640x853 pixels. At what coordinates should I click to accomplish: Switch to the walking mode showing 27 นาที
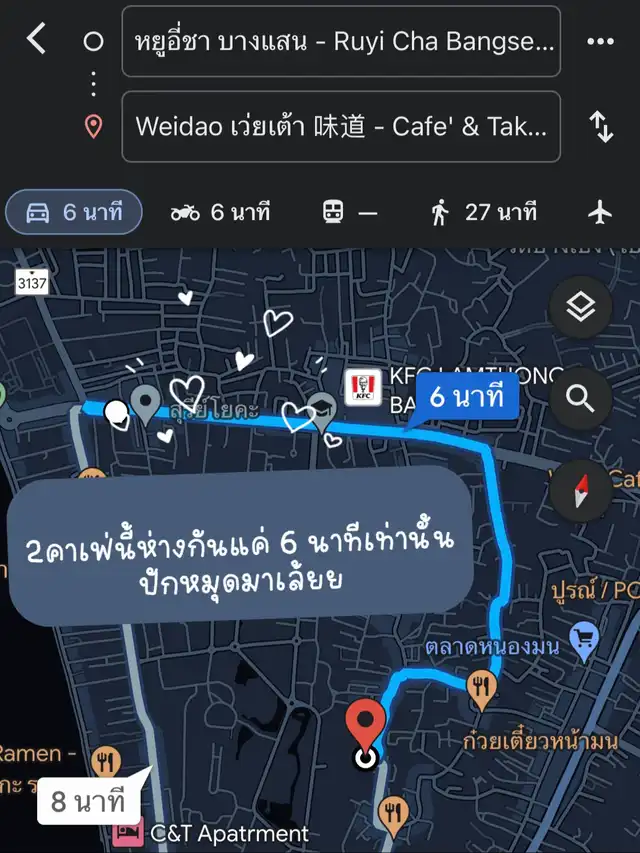[483, 212]
